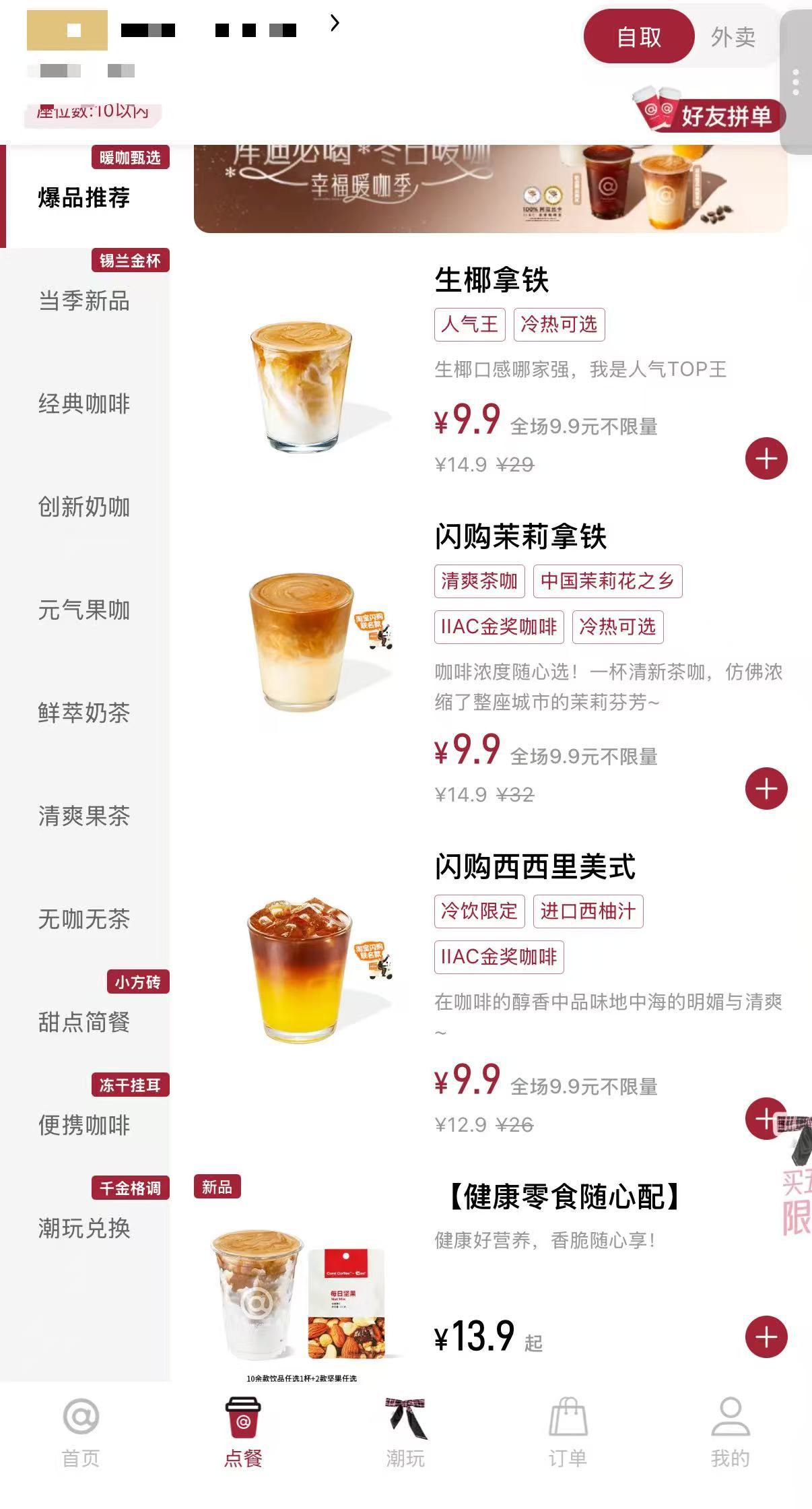View the 清爽果茶 category
812x1509 pixels.
click(x=84, y=816)
